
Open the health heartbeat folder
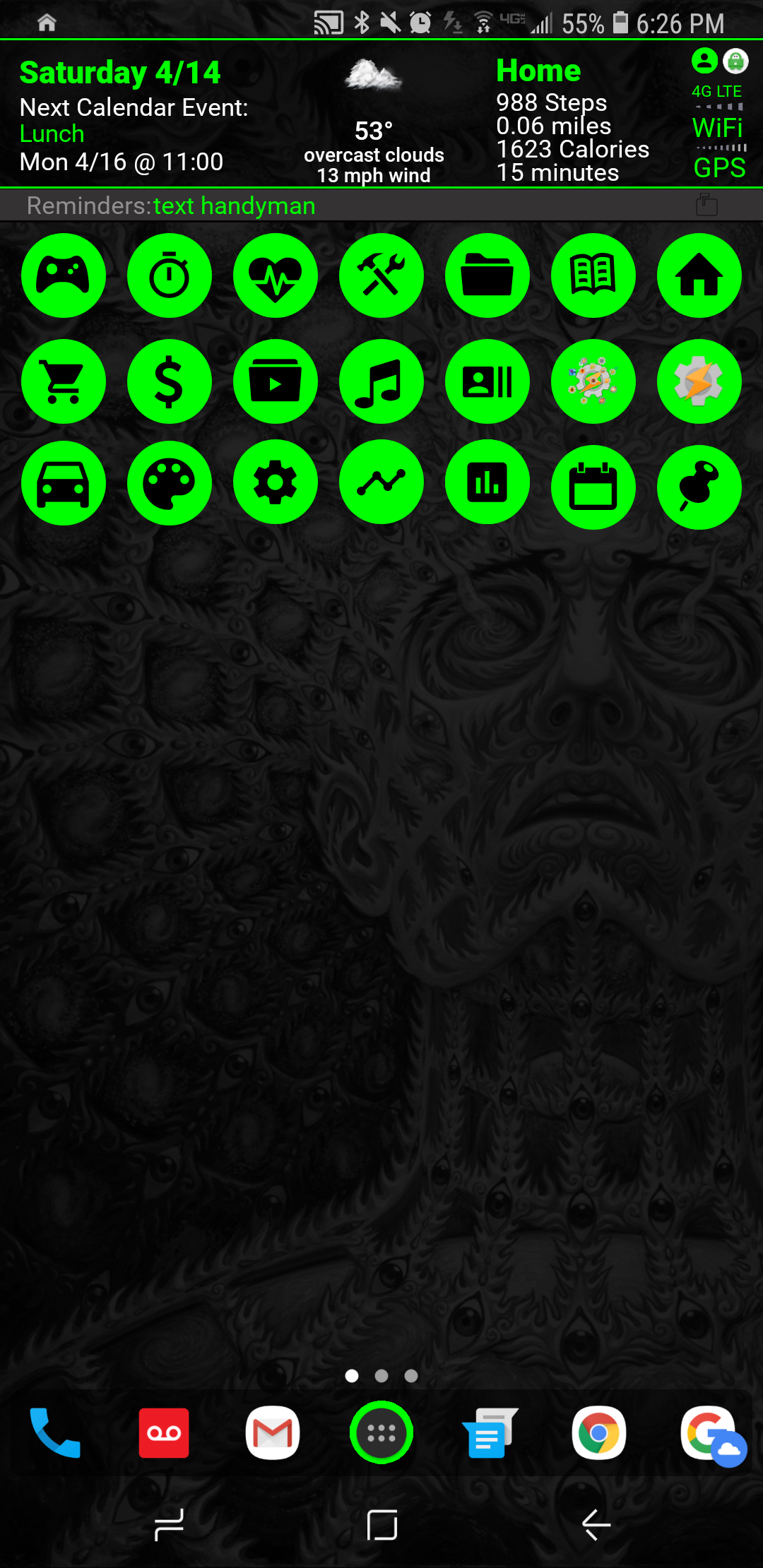coord(276,275)
